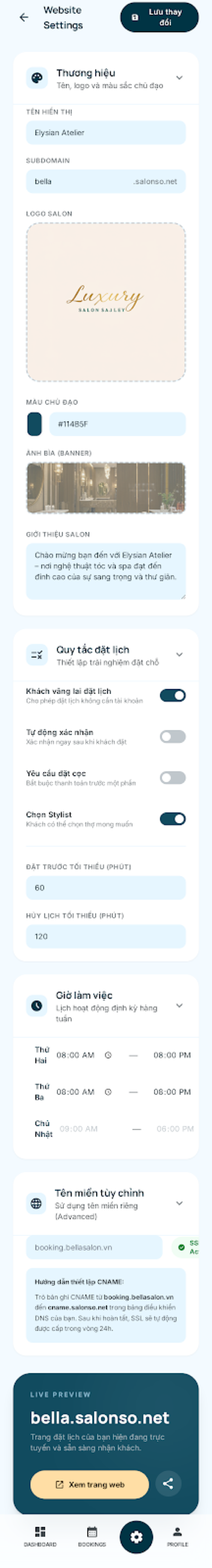
Task: Turn off the Chọn Stylist switch
Action: coord(172,819)
